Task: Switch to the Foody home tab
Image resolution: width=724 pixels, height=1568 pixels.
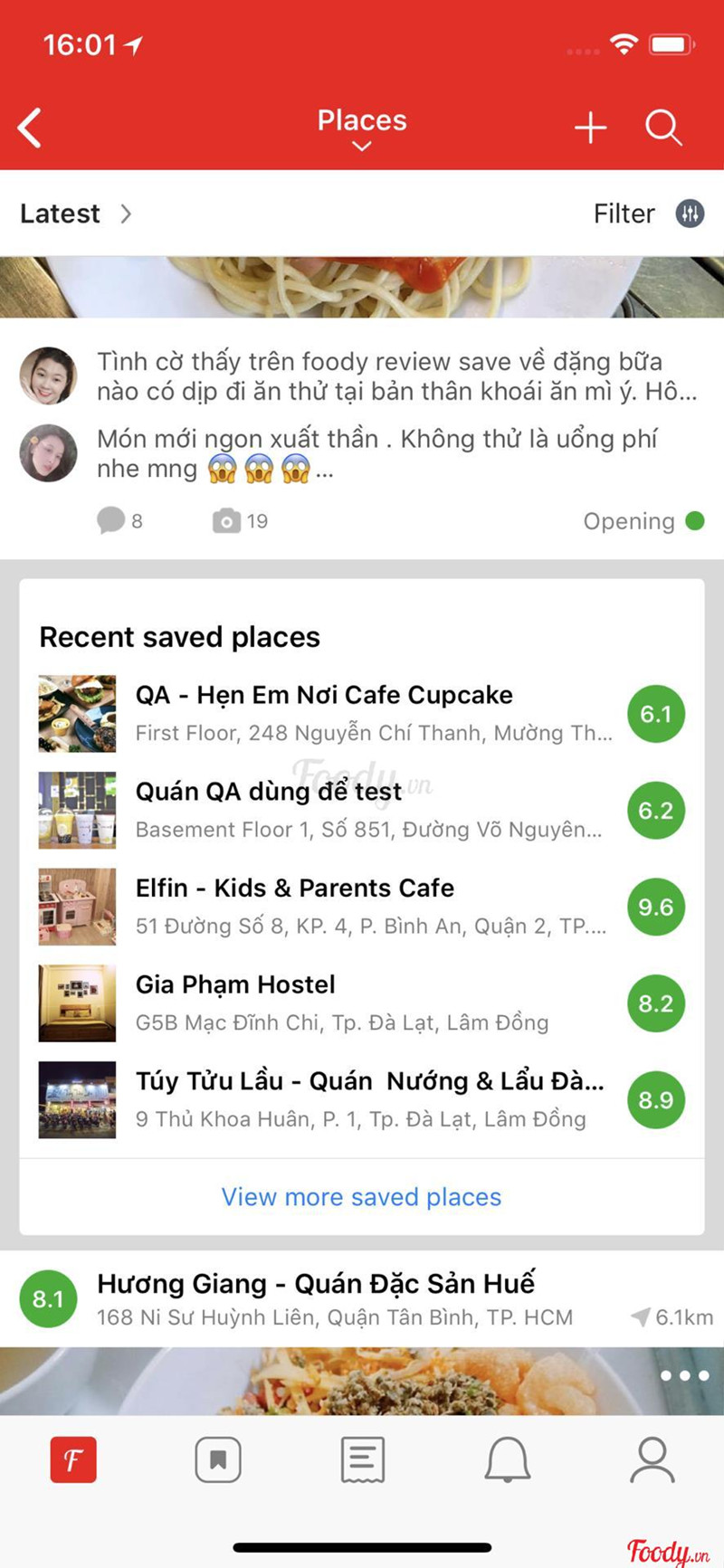Action: coord(73,1459)
